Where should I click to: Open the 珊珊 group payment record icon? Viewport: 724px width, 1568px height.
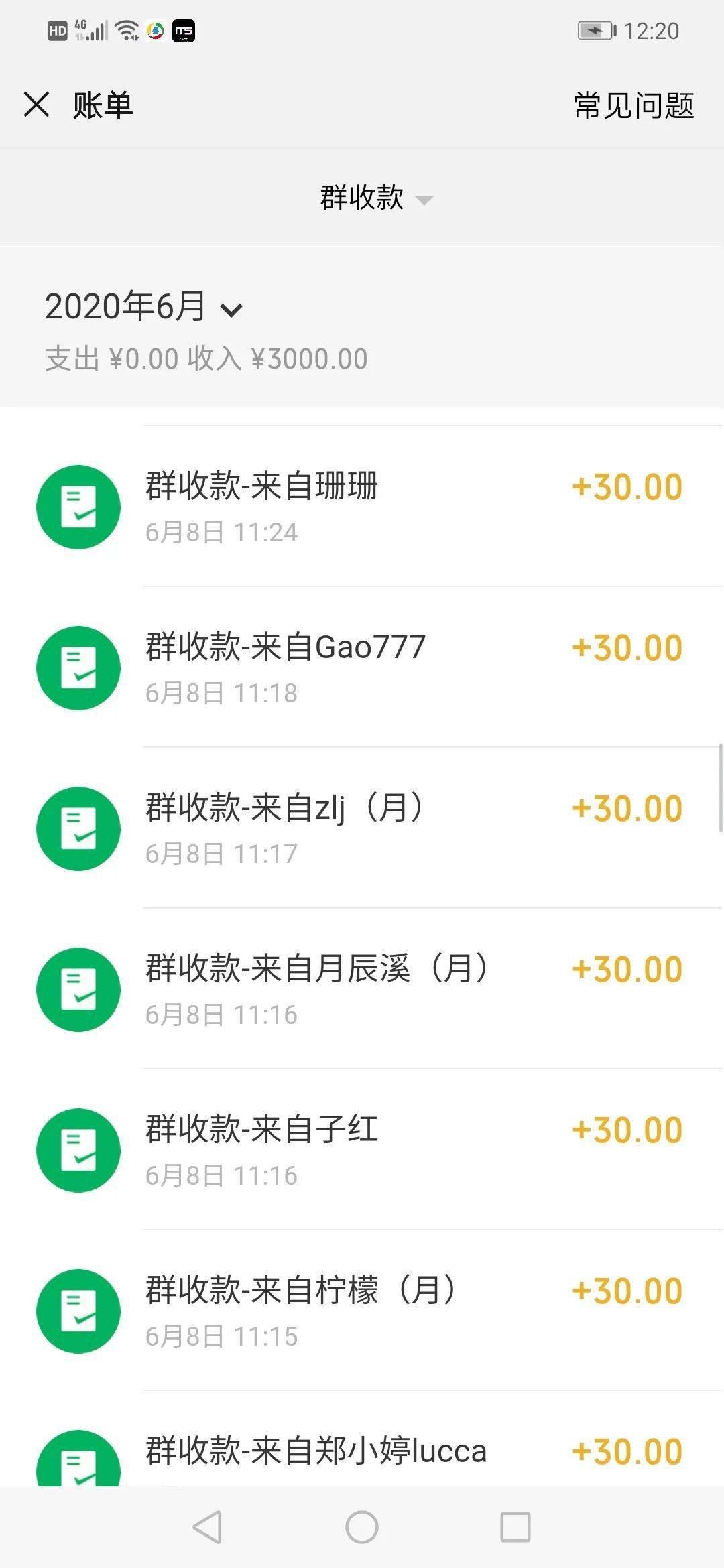(78, 507)
